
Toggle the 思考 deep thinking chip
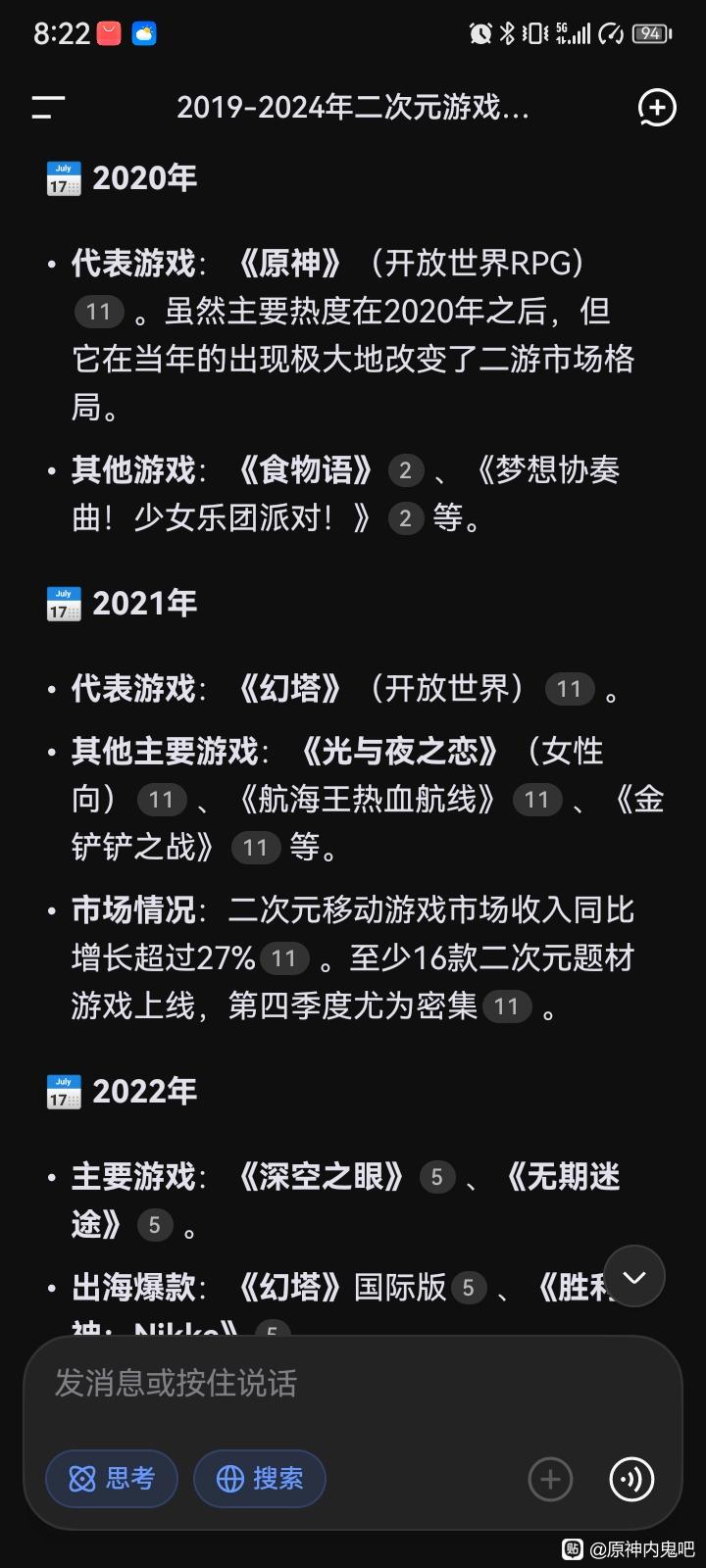pos(112,1478)
